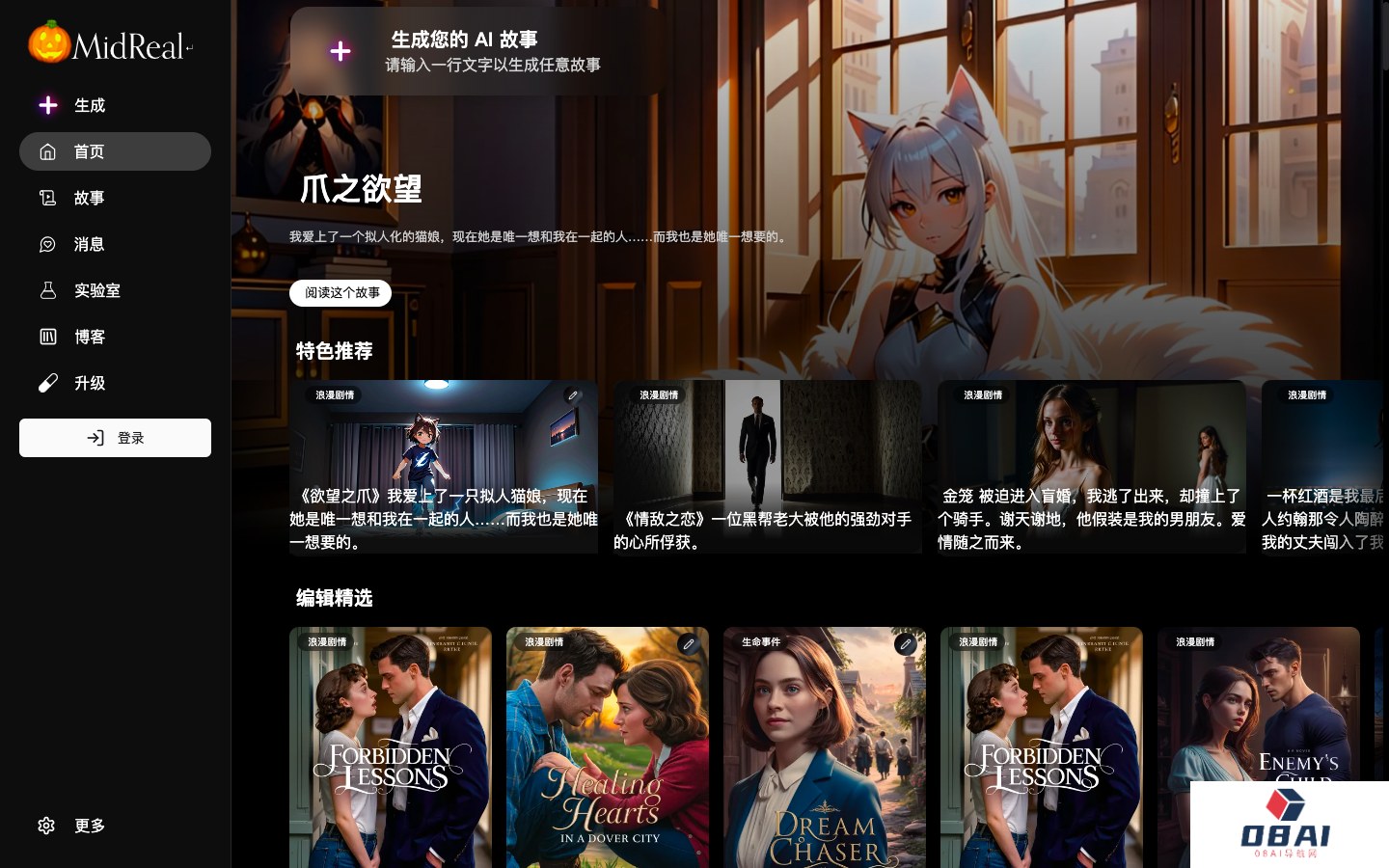
Task: Open the 《情敌之恋》 story card
Action: tap(767, 468)
